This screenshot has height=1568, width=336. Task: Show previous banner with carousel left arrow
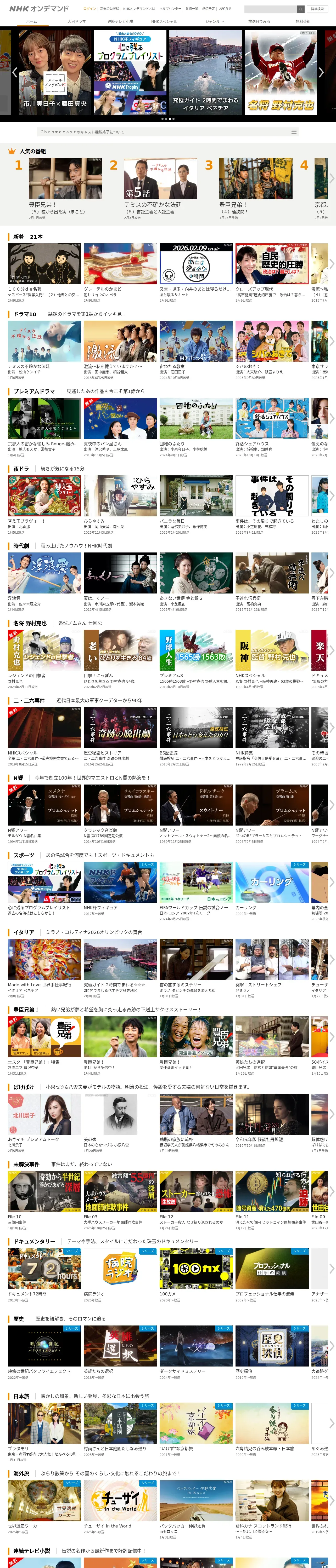15,72
